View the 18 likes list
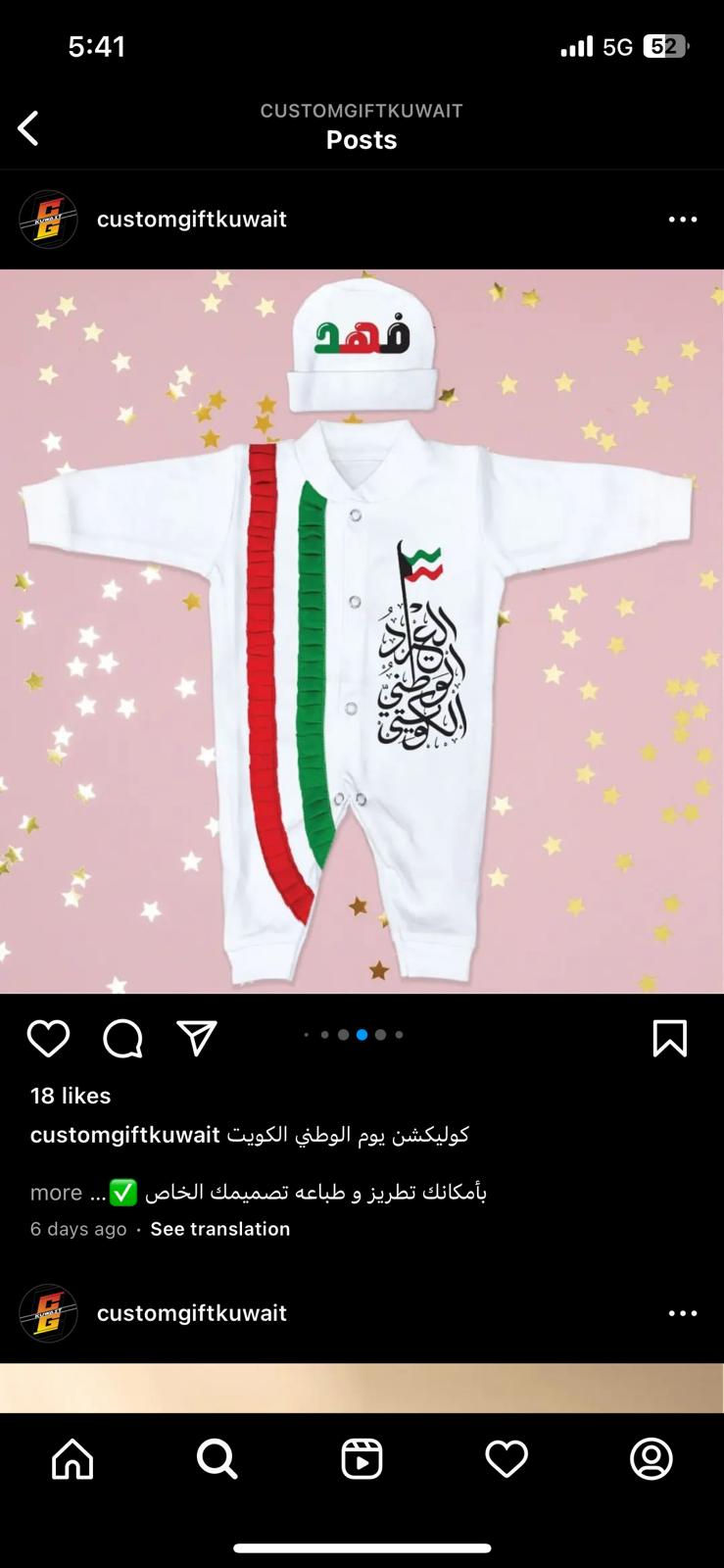The height and width of the screenshot is (1568, 724). pos(71,1096)
